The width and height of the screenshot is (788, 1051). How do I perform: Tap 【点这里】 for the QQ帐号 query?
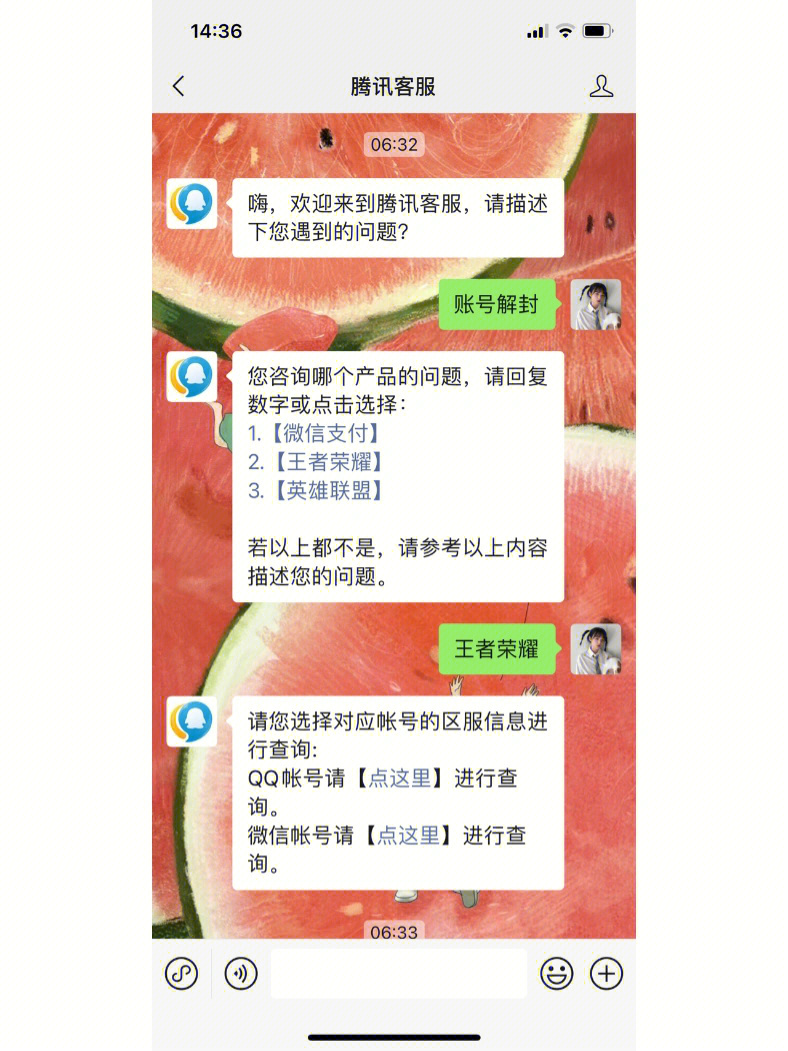[401, 778]
